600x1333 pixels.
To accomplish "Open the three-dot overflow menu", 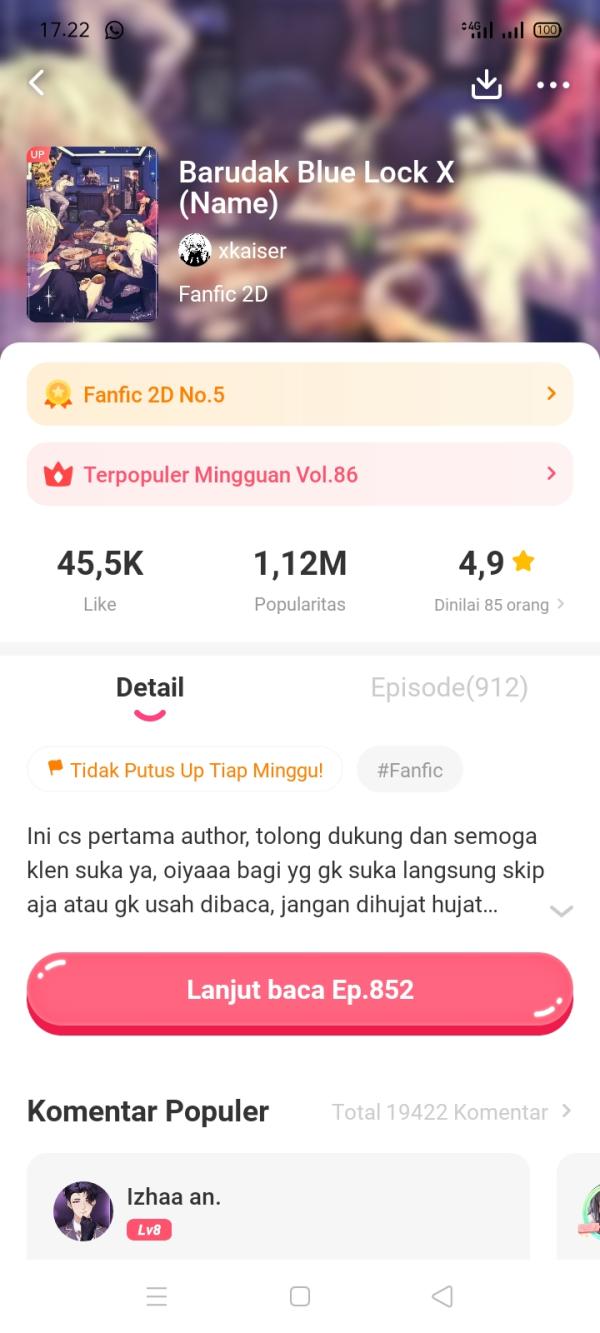I will 553,85.
